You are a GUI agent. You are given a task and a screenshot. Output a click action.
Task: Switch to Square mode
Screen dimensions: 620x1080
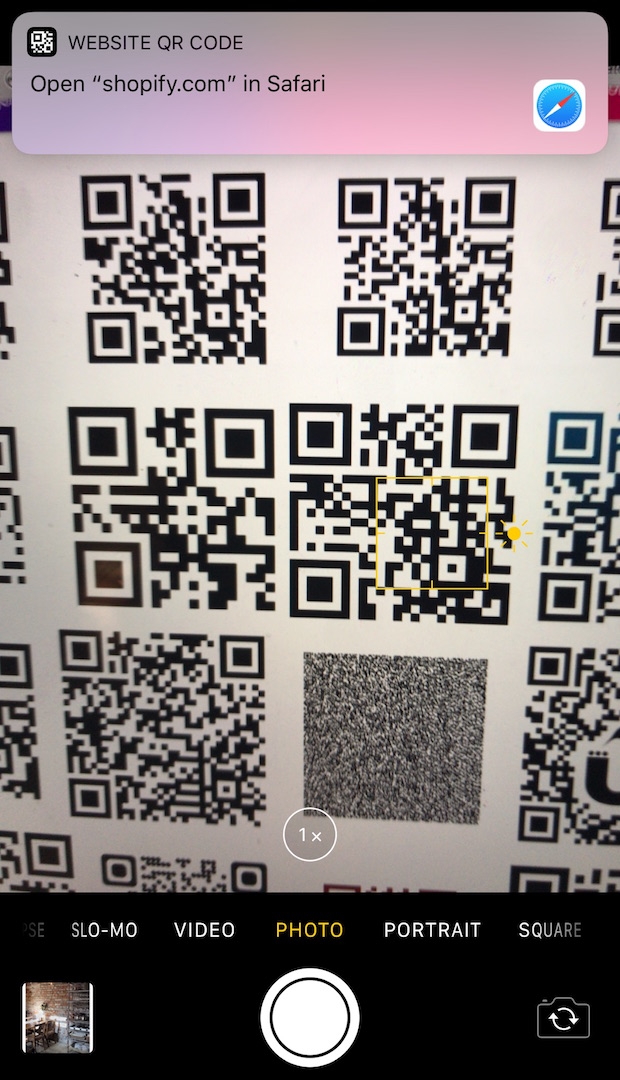[x=550, y=930]
